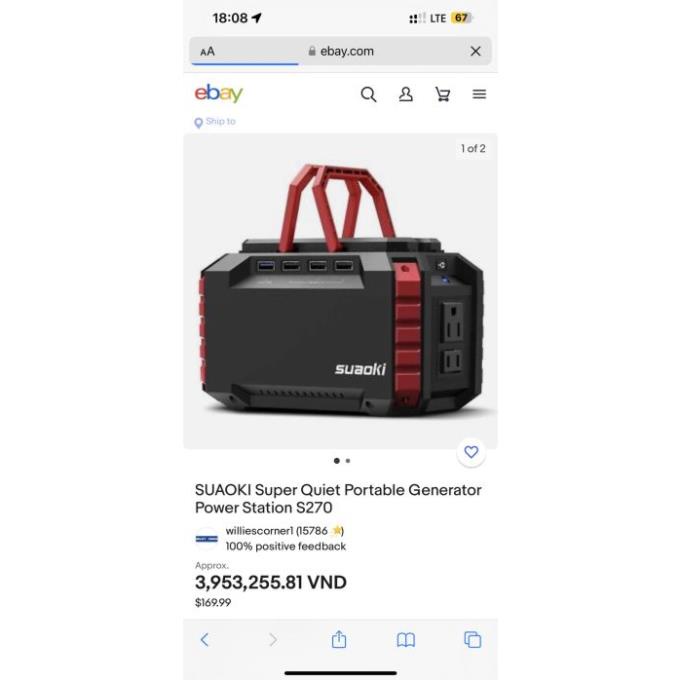This screenshot has height=680, width=680.
Task: Open Safari bookmarks
Action: [x=405, y=640]
